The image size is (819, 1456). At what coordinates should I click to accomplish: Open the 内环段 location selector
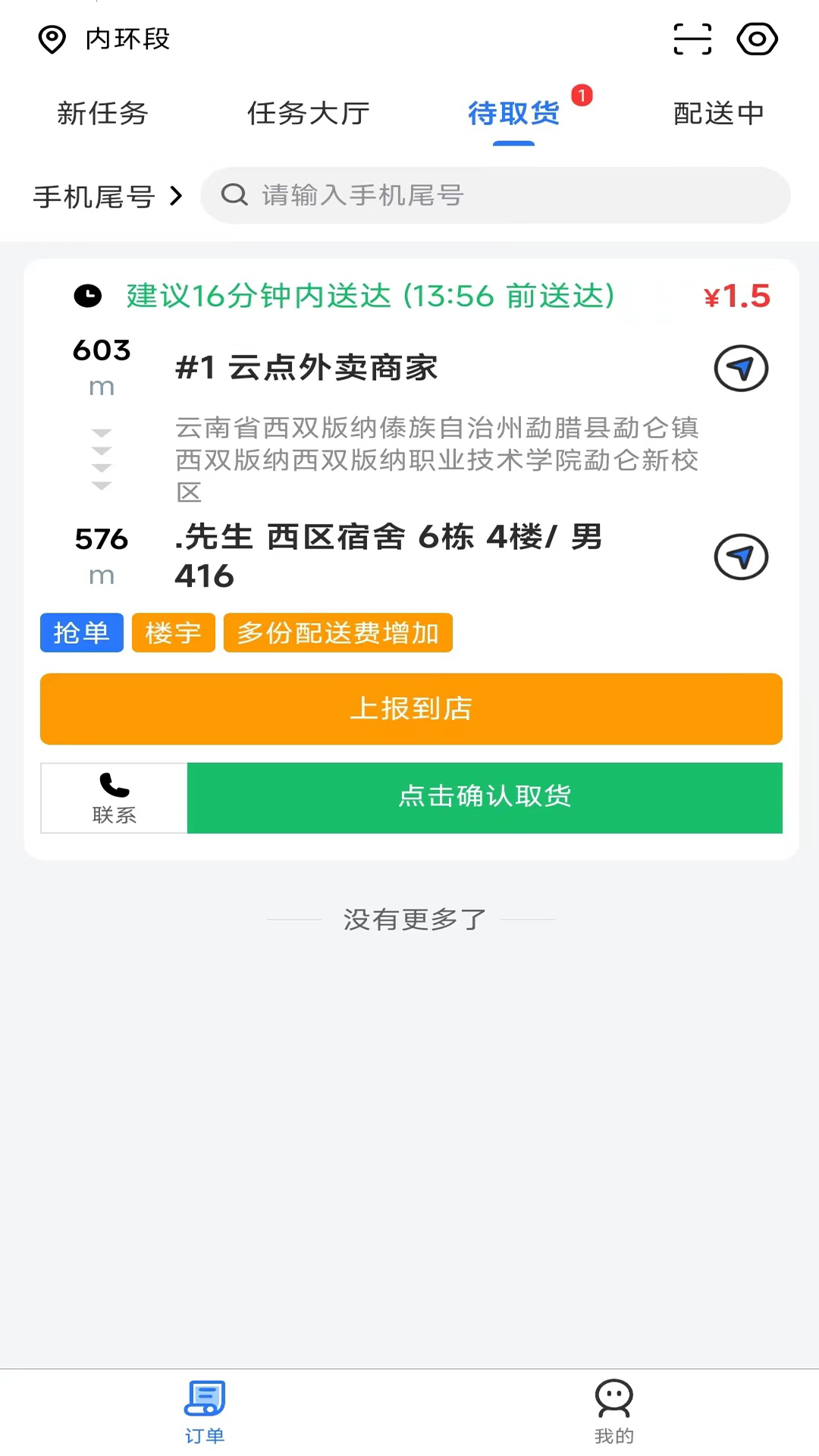tap(105, 39)
